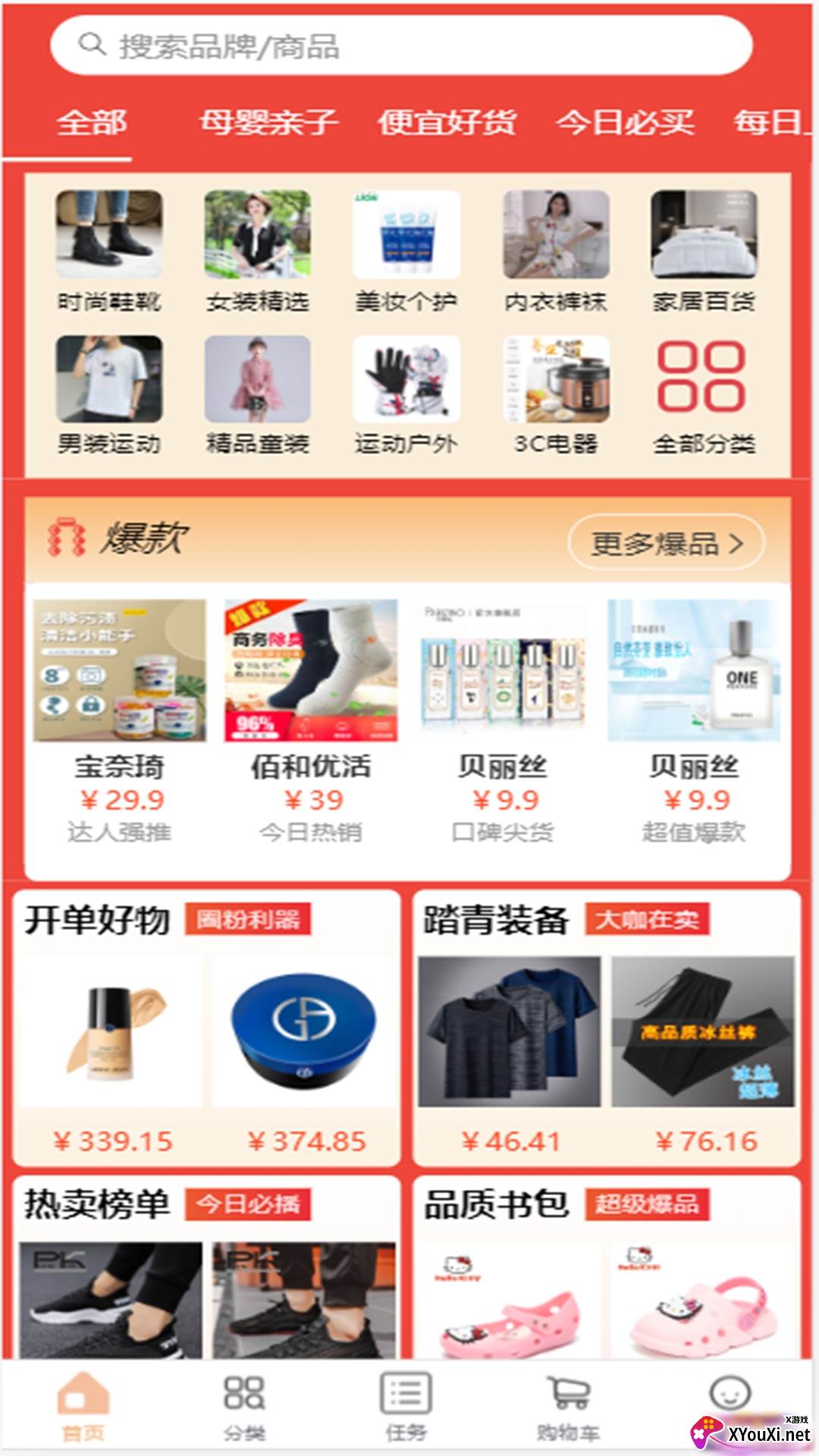
Task: Click the magnifier icon in the search bar
Action: click(92, 45)
